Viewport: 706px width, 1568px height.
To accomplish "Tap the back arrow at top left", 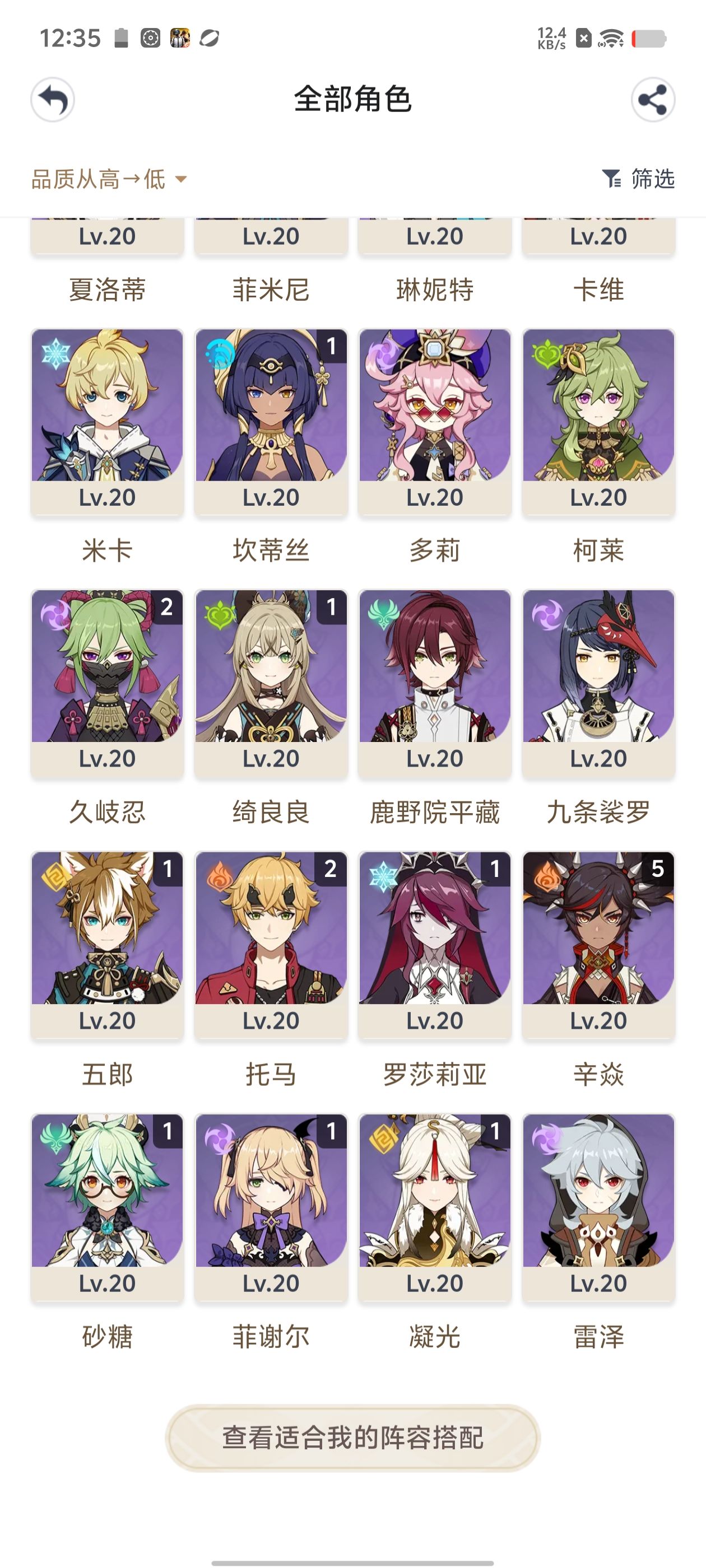I will pos(53,100).
